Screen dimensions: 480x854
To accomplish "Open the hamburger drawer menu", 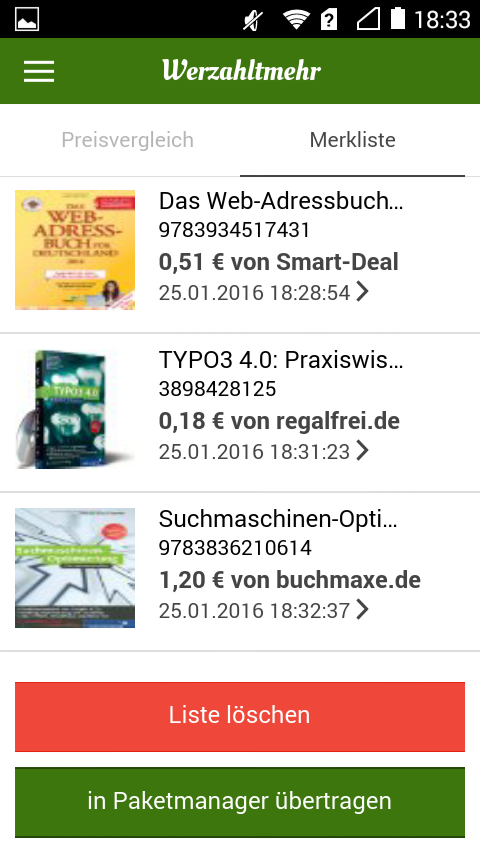I will [39, 71].
